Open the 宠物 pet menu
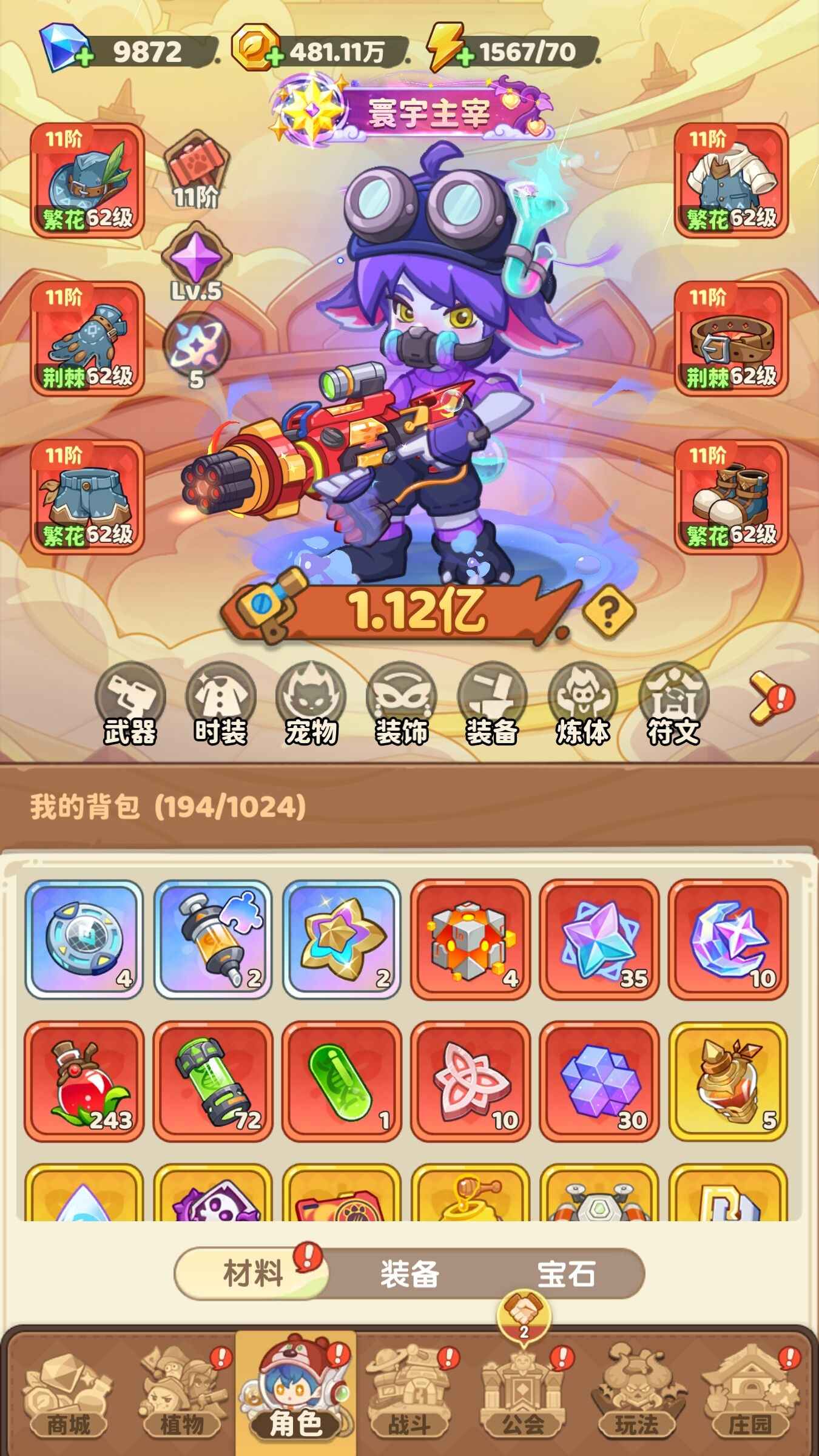 pos(311,704)
